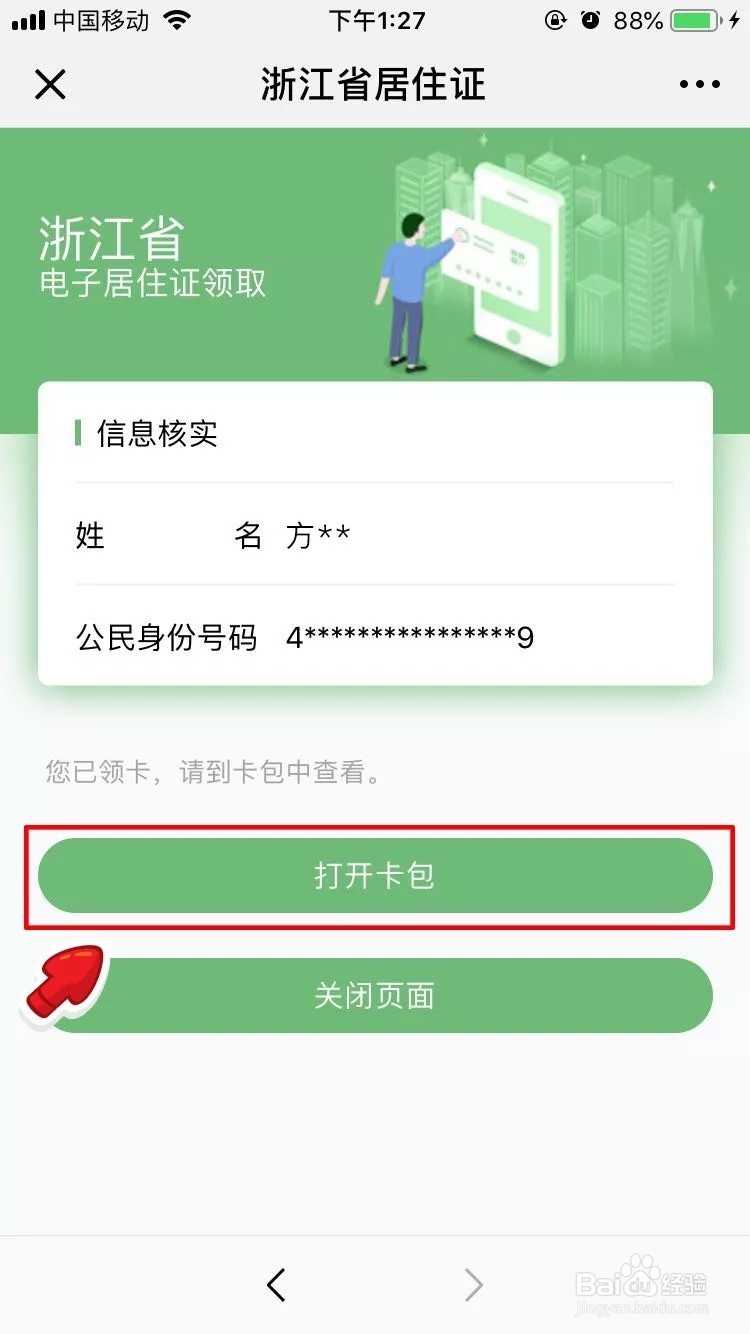Screen dimensions: 750x1334
Task: Close the page via 关闭页面 button
Action: pos(375,995)
